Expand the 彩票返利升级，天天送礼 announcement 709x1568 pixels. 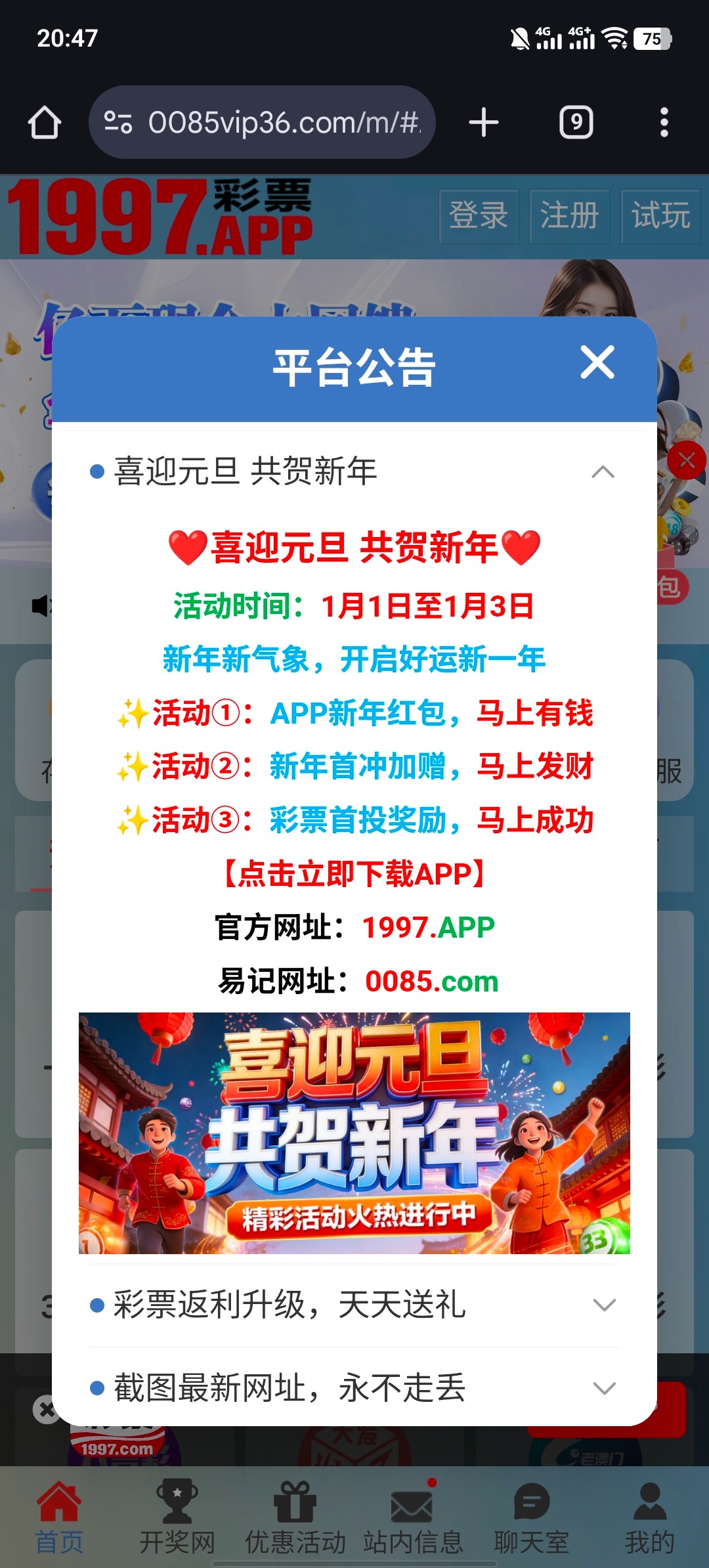pyautogui.click(x=603, y=1304)
